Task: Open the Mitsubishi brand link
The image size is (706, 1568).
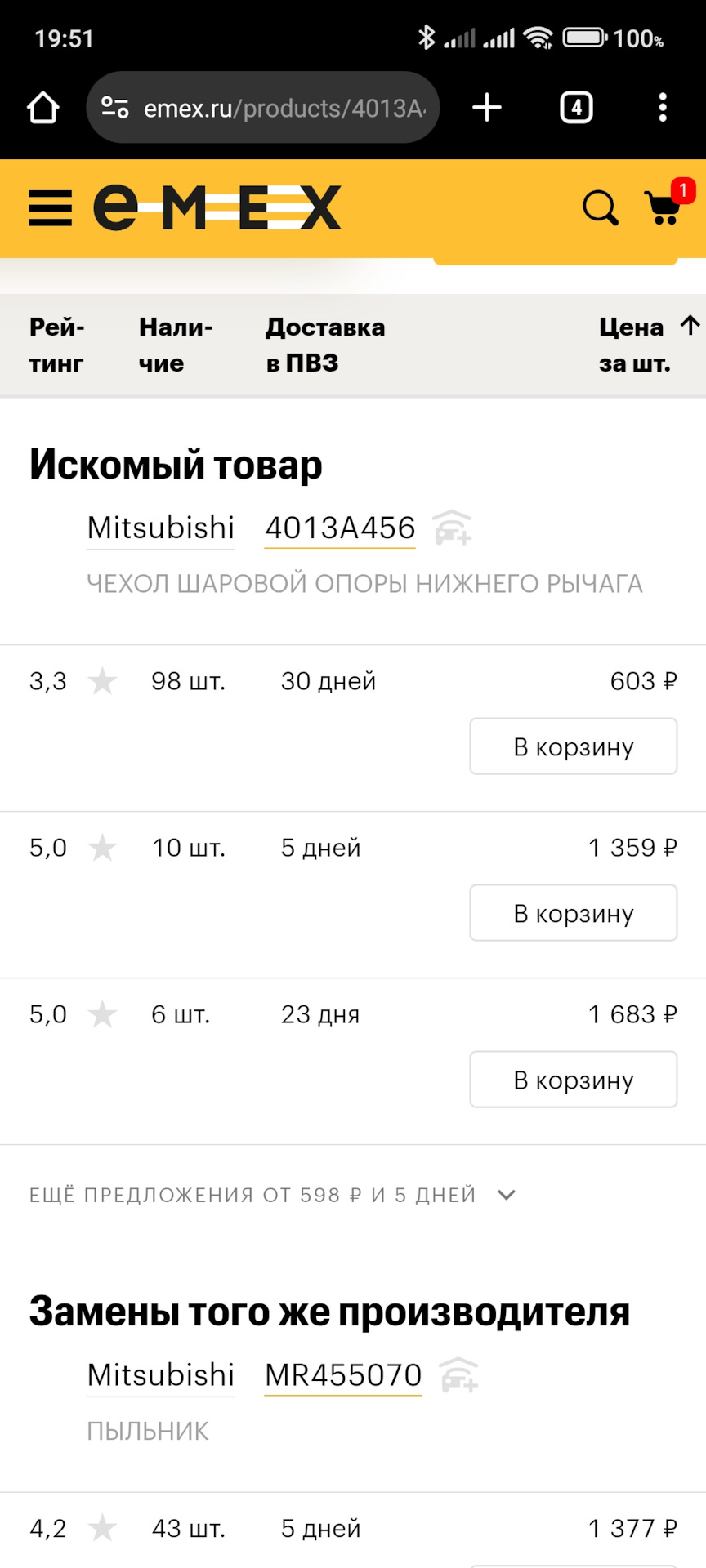Action: (x=160, y=527)
